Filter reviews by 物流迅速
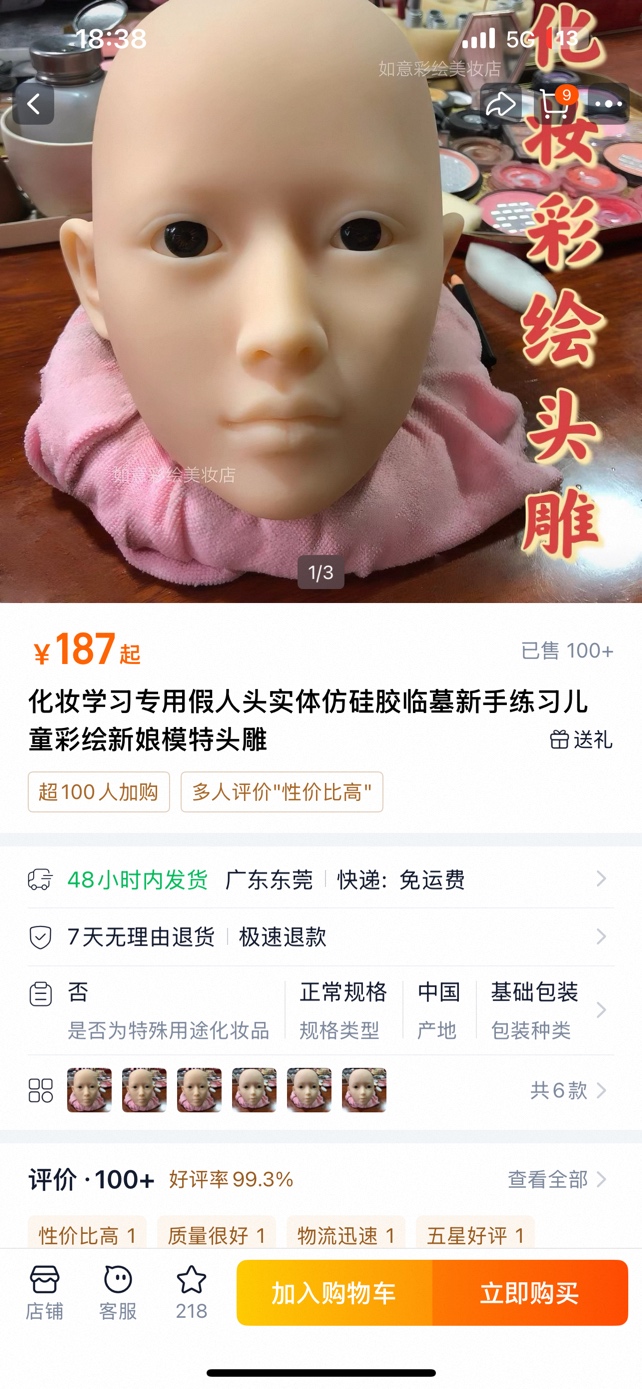642x1389 pixels. [x=345, y=1236]
